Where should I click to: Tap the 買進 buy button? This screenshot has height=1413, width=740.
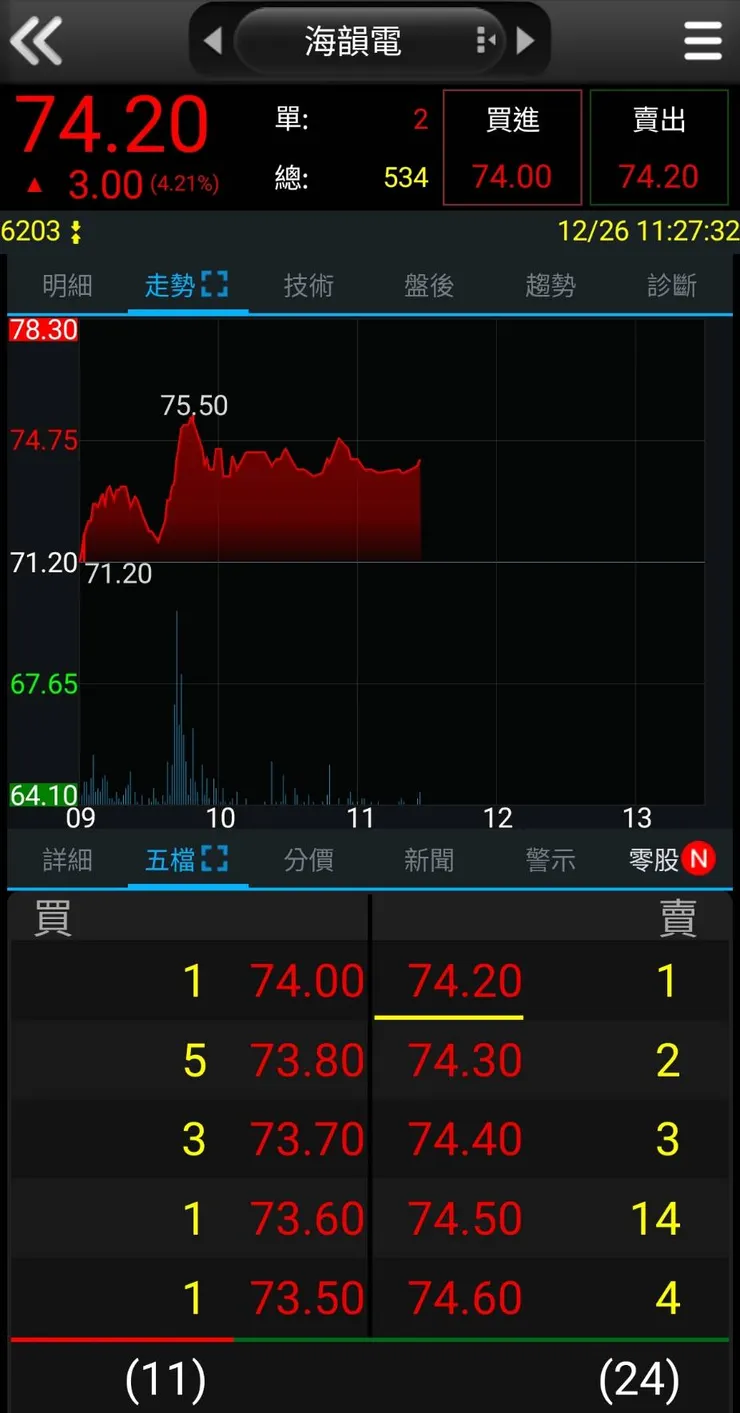[x=512, y=147]
